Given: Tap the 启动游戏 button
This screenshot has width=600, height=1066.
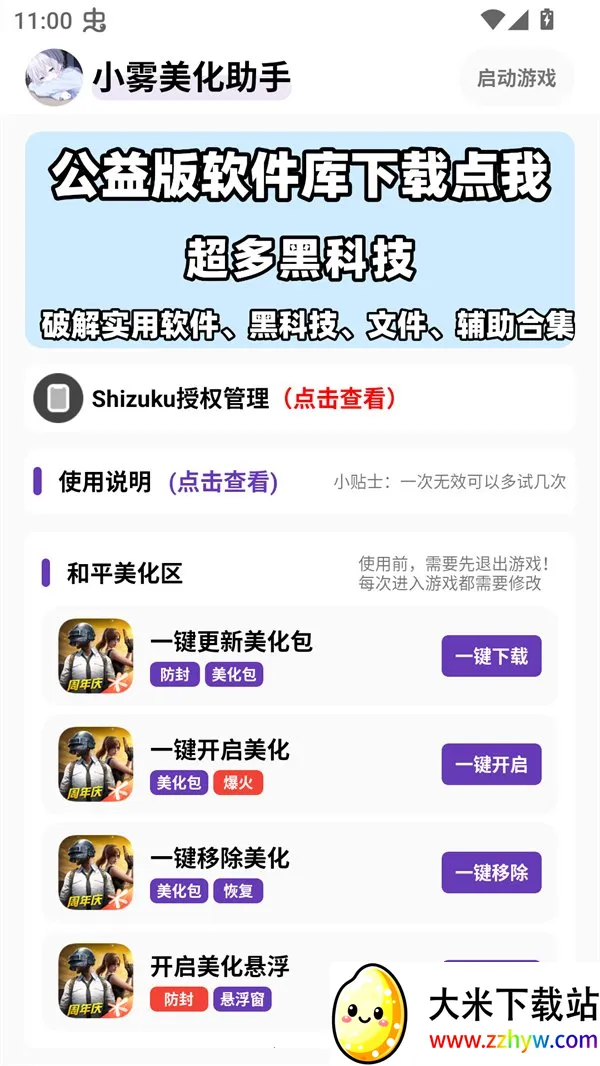Looking at the screenshot, I should 516,78.
